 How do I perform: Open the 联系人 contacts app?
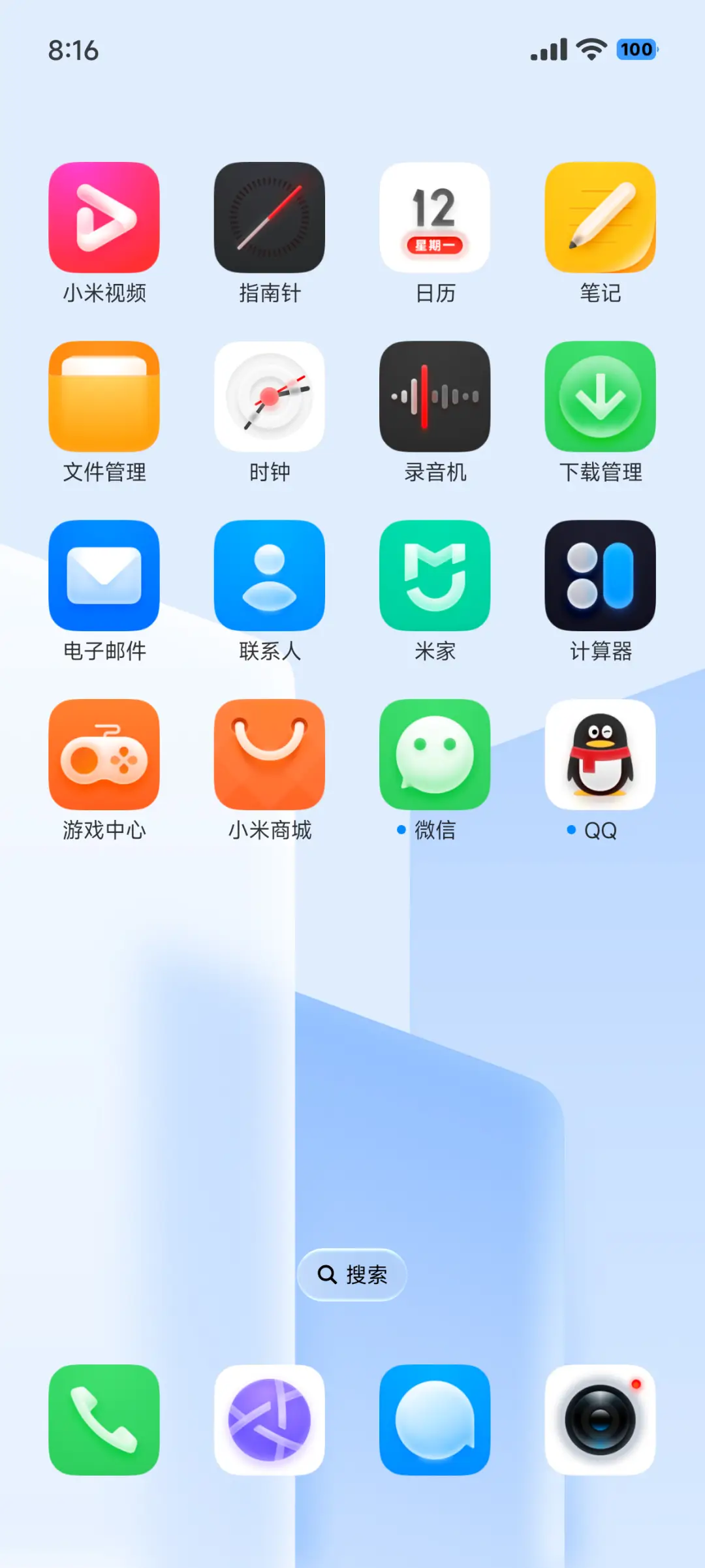click(270, 576)
